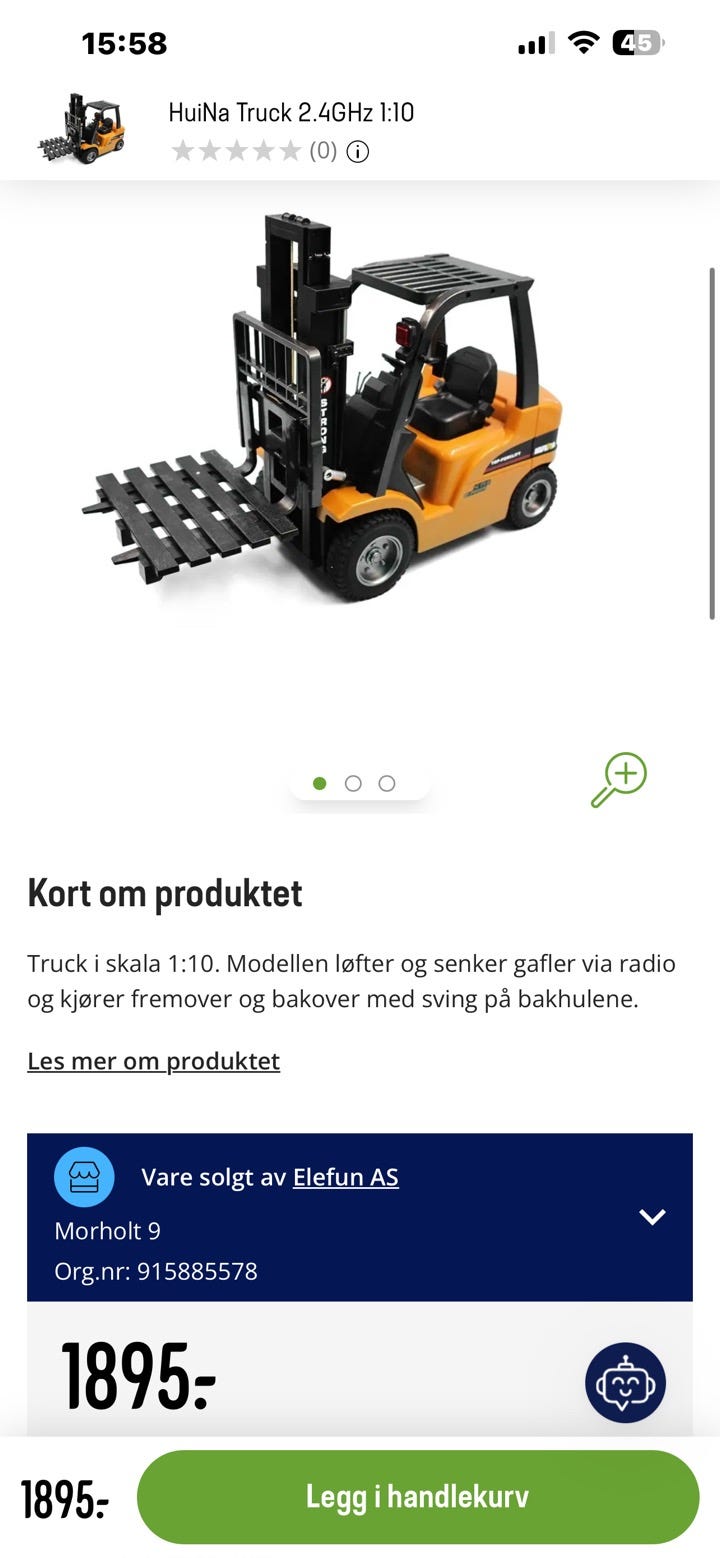This screenshot has height=1558, width=720.
Task: Tap the HuiNa Truck product title
Action: coord(294,114)
